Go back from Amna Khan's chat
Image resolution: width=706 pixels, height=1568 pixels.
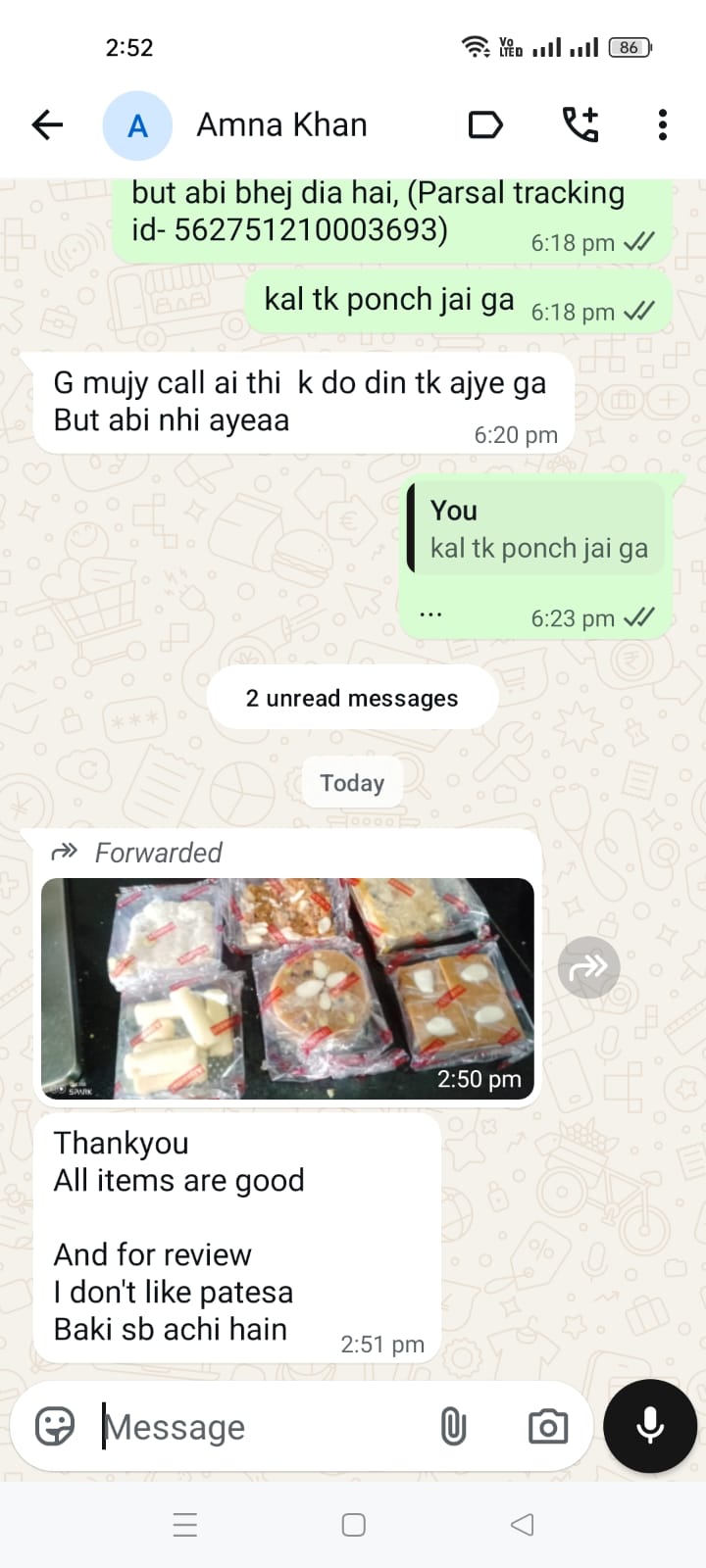[x=47, y=125]
